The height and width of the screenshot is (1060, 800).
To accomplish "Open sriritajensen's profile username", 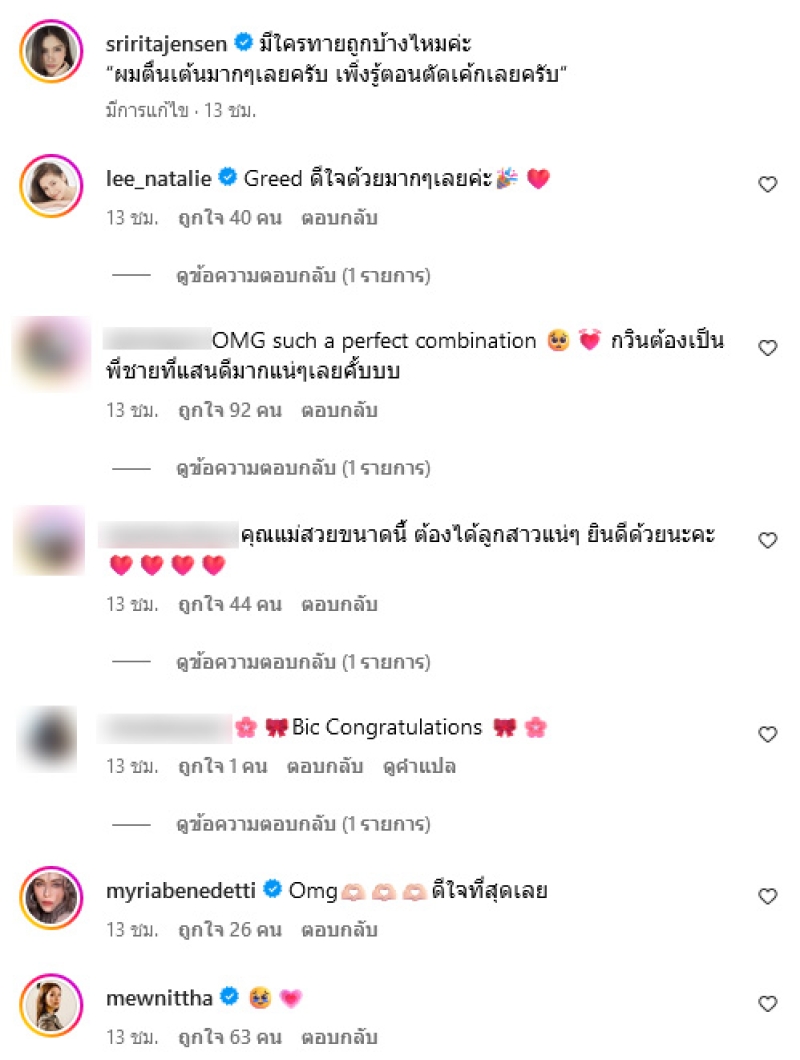I will pyautogui.click(x=166, y=42).
